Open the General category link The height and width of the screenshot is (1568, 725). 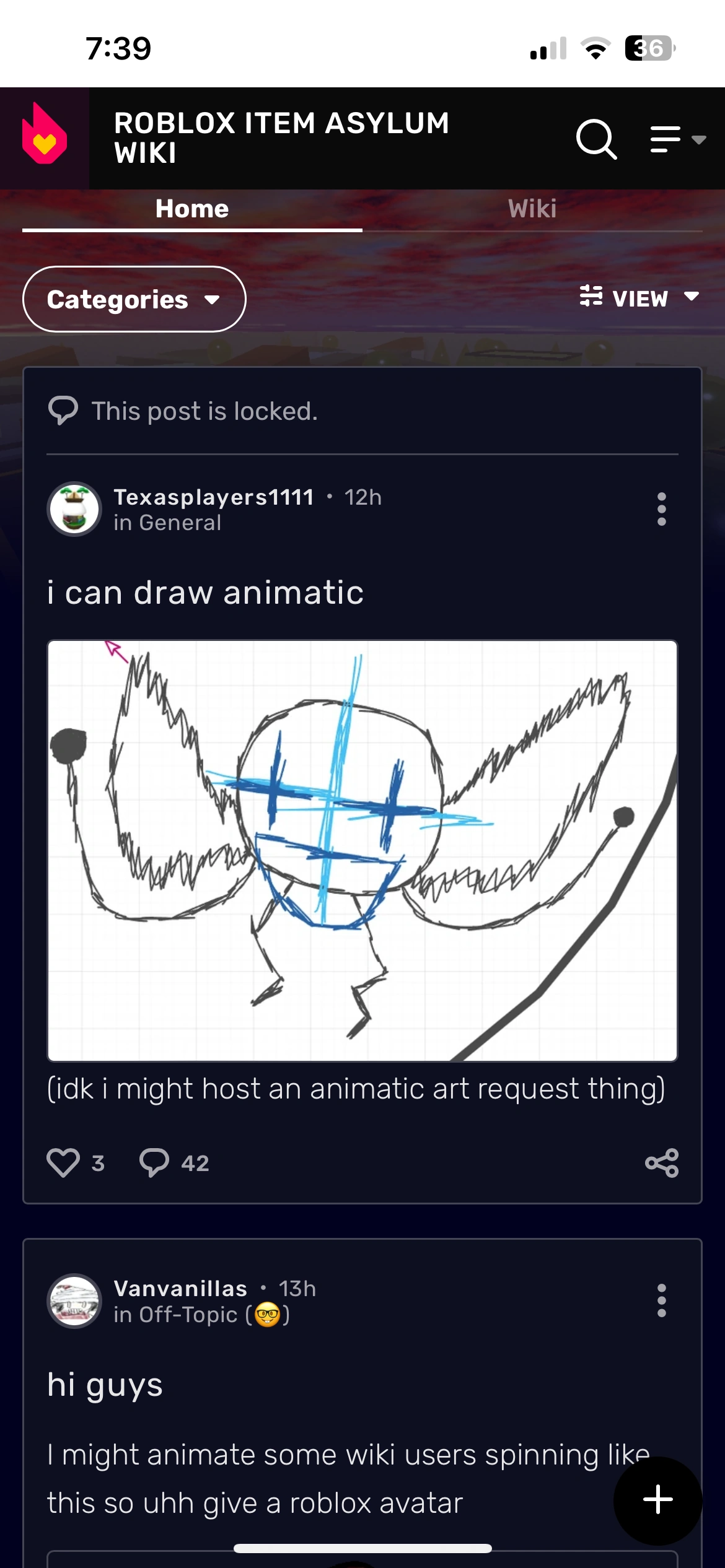pyautogui.click(x=180, y=523)
